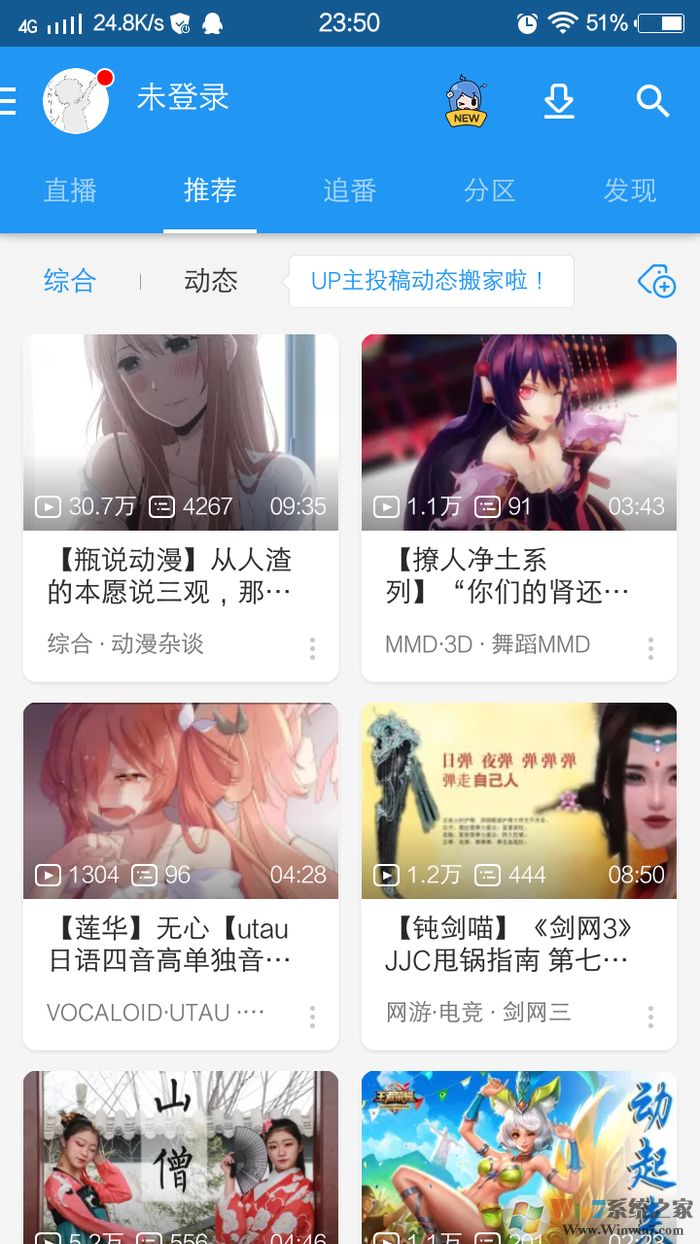Tap the 未登录 profile avatar
Image resolution: width=700 pixels, height=1244 pixels.
[x=76, y=101]
